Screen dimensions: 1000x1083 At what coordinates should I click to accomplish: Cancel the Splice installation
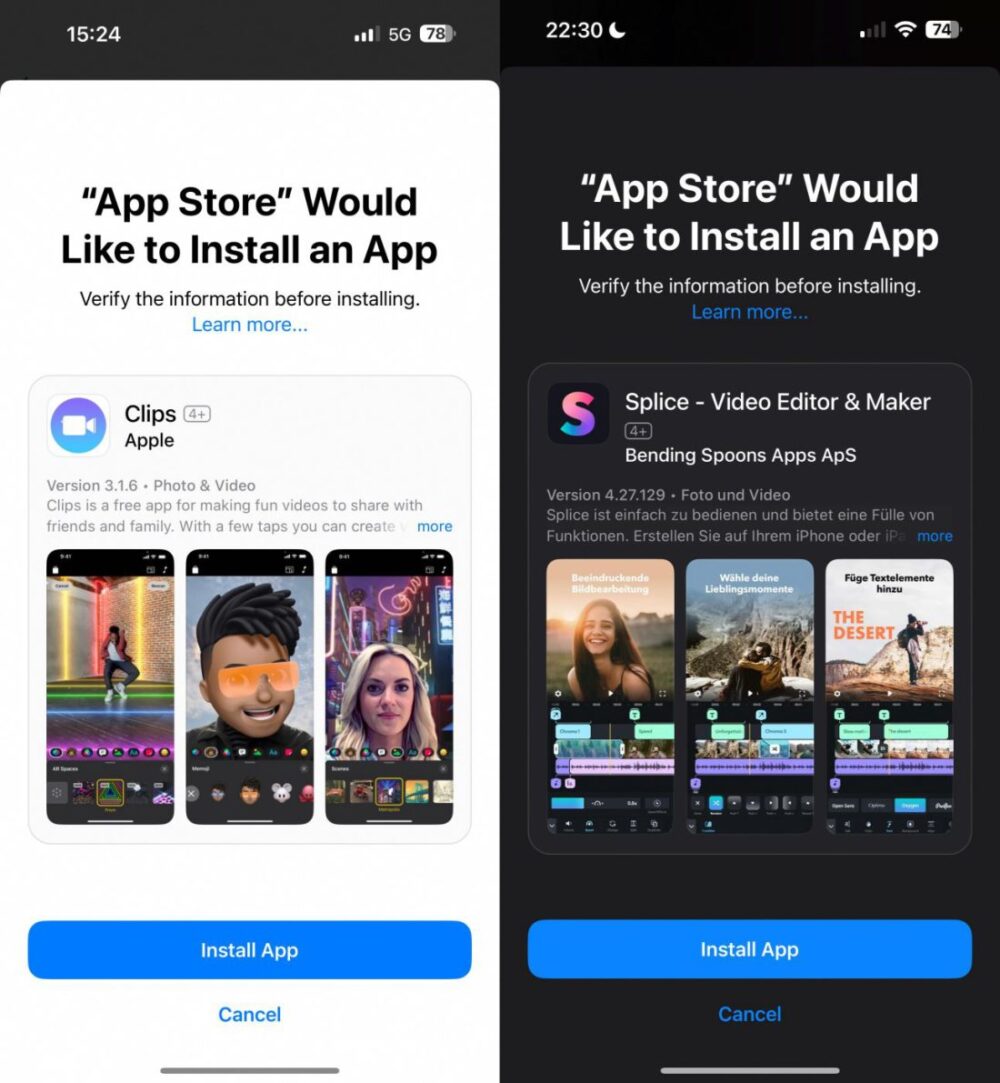tap(749, 1014)
